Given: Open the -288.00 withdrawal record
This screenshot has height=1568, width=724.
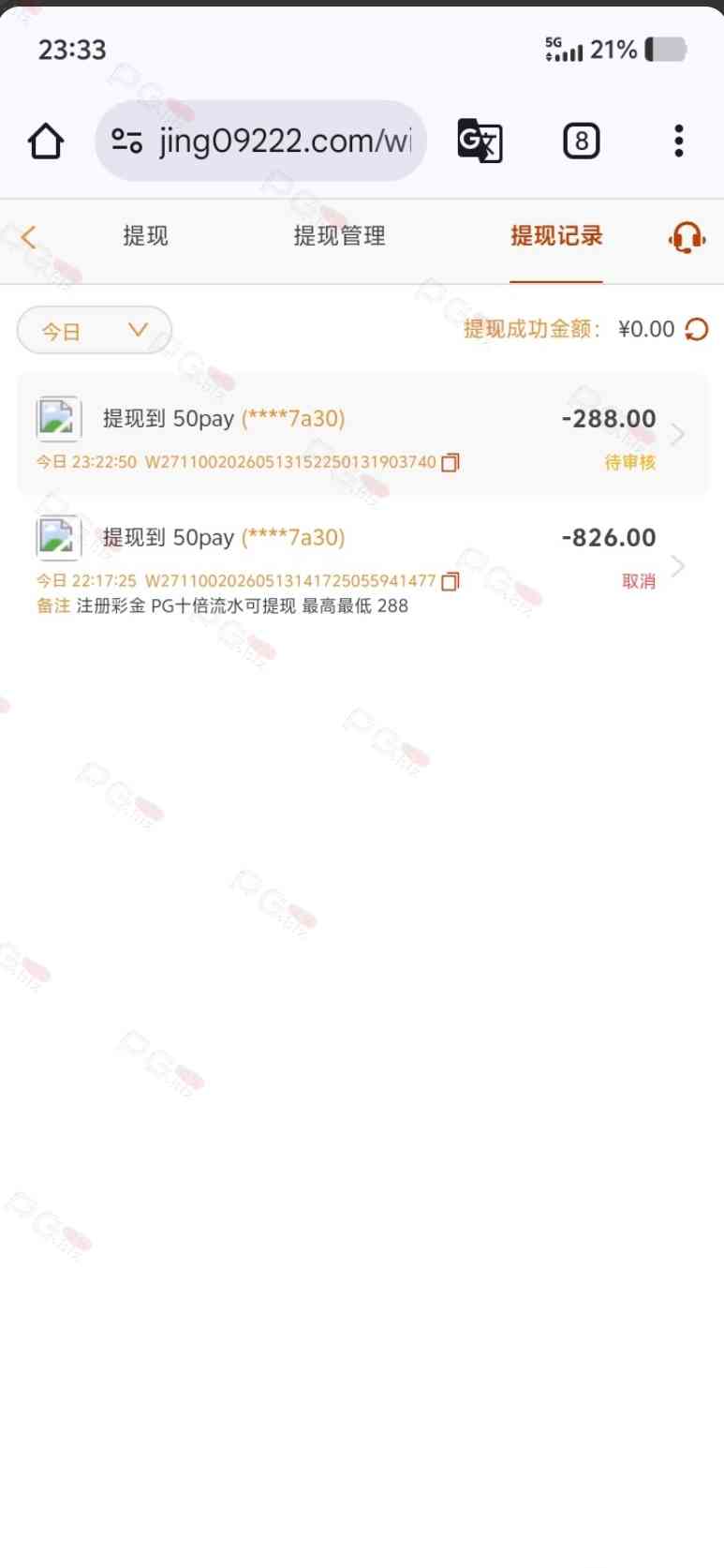Looking at the screenshot, I should click(x=362, y=434).
